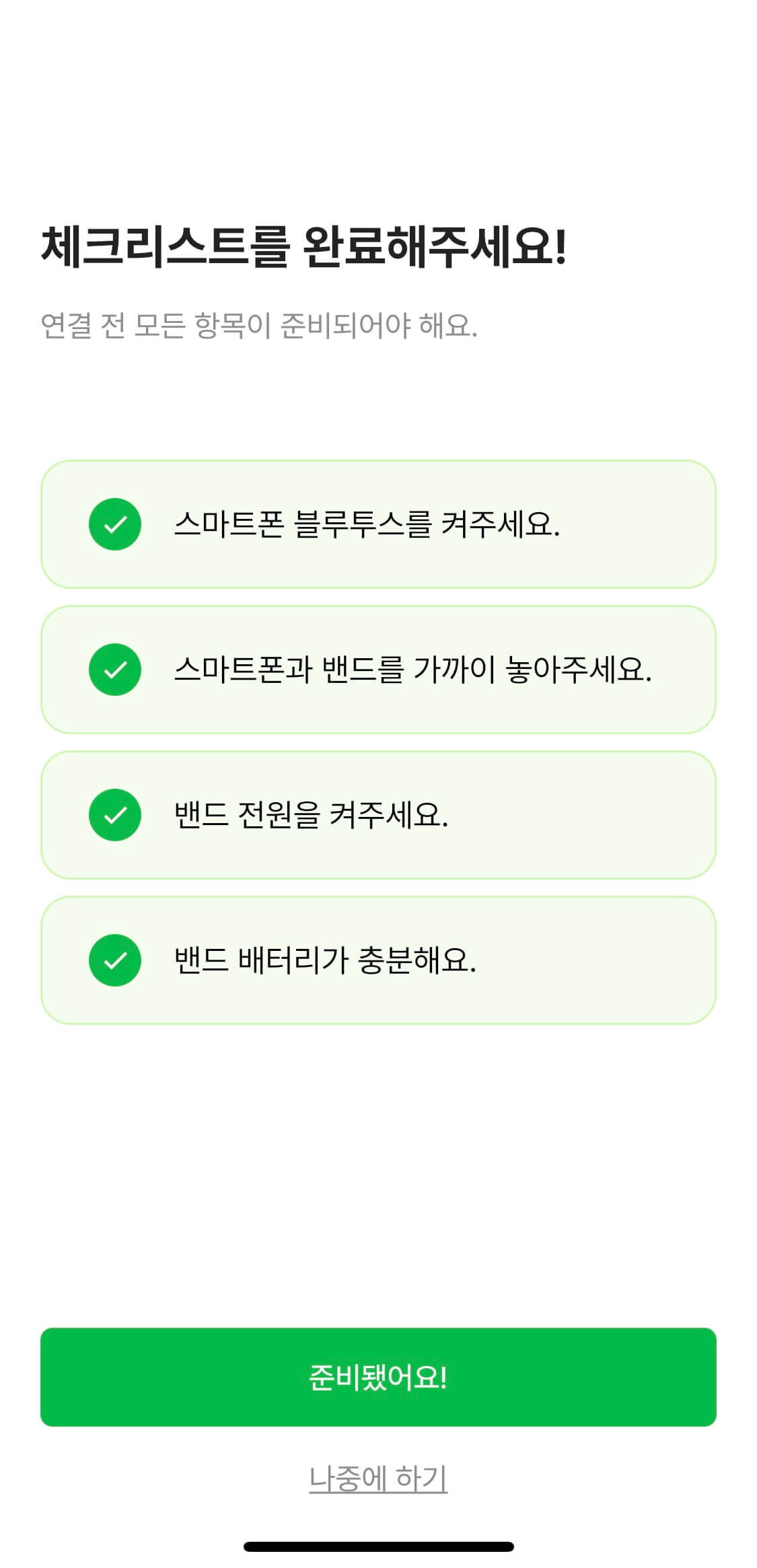Screen dimensions: 757x1568
Task: Tap the '밴드 배터리가 충분해요' card
Action: [378, 958]
